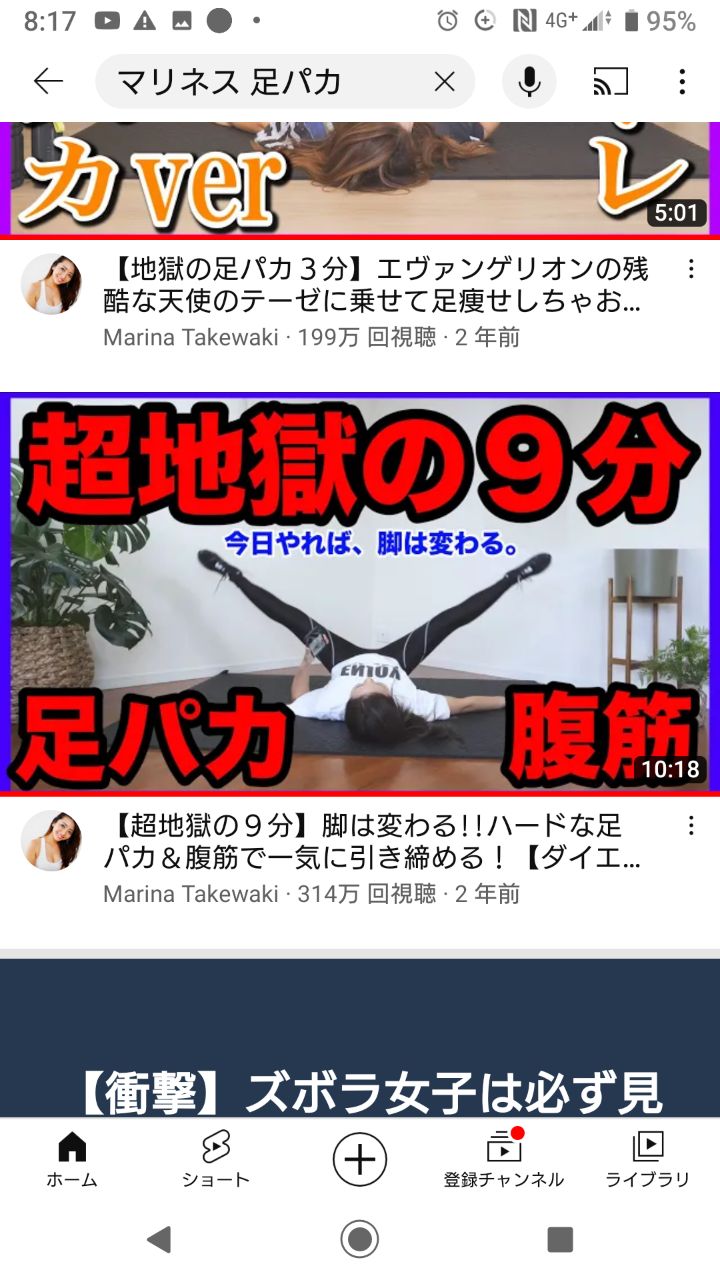Tap the plus create button
The height and width of the screenshot is (1280, 720).
360,1160
